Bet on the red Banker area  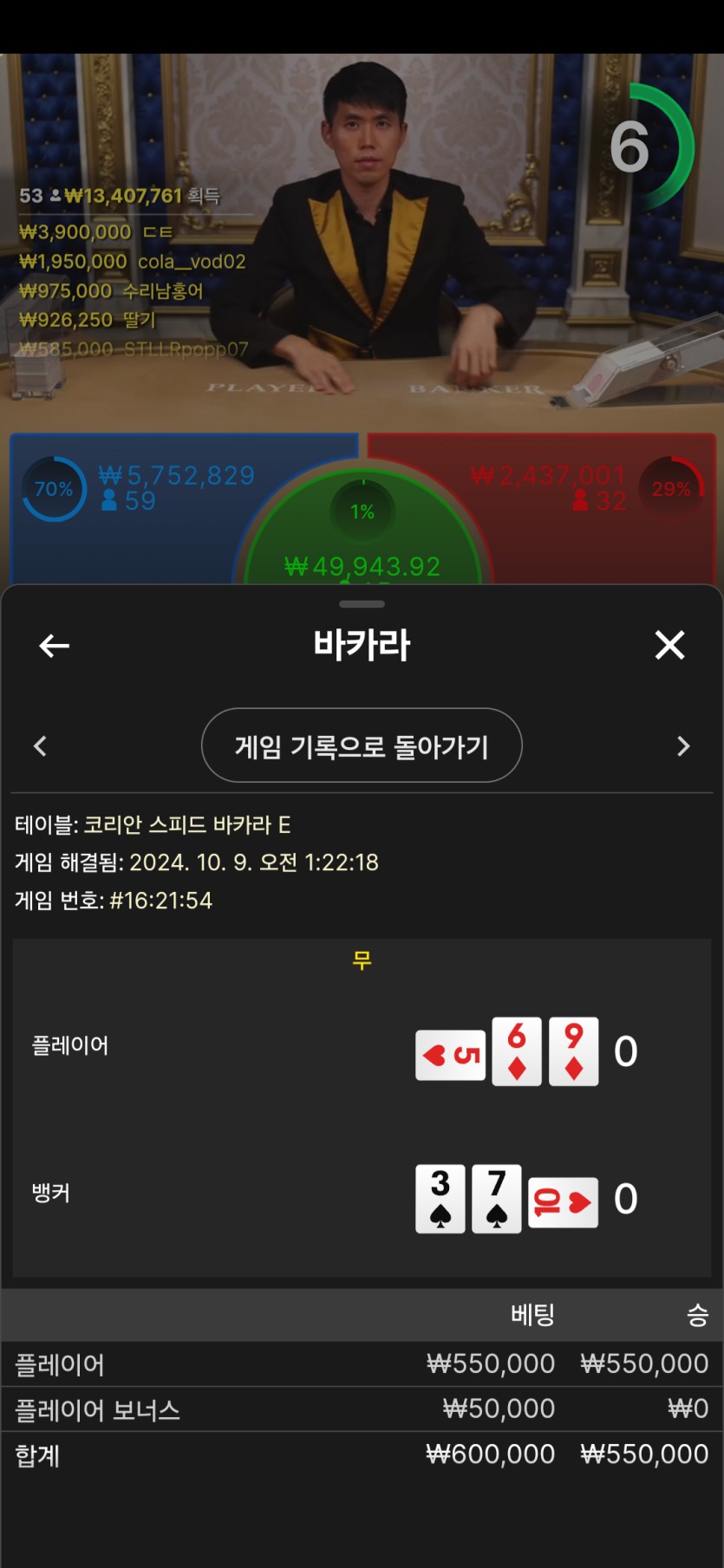[x=590, y=520]
